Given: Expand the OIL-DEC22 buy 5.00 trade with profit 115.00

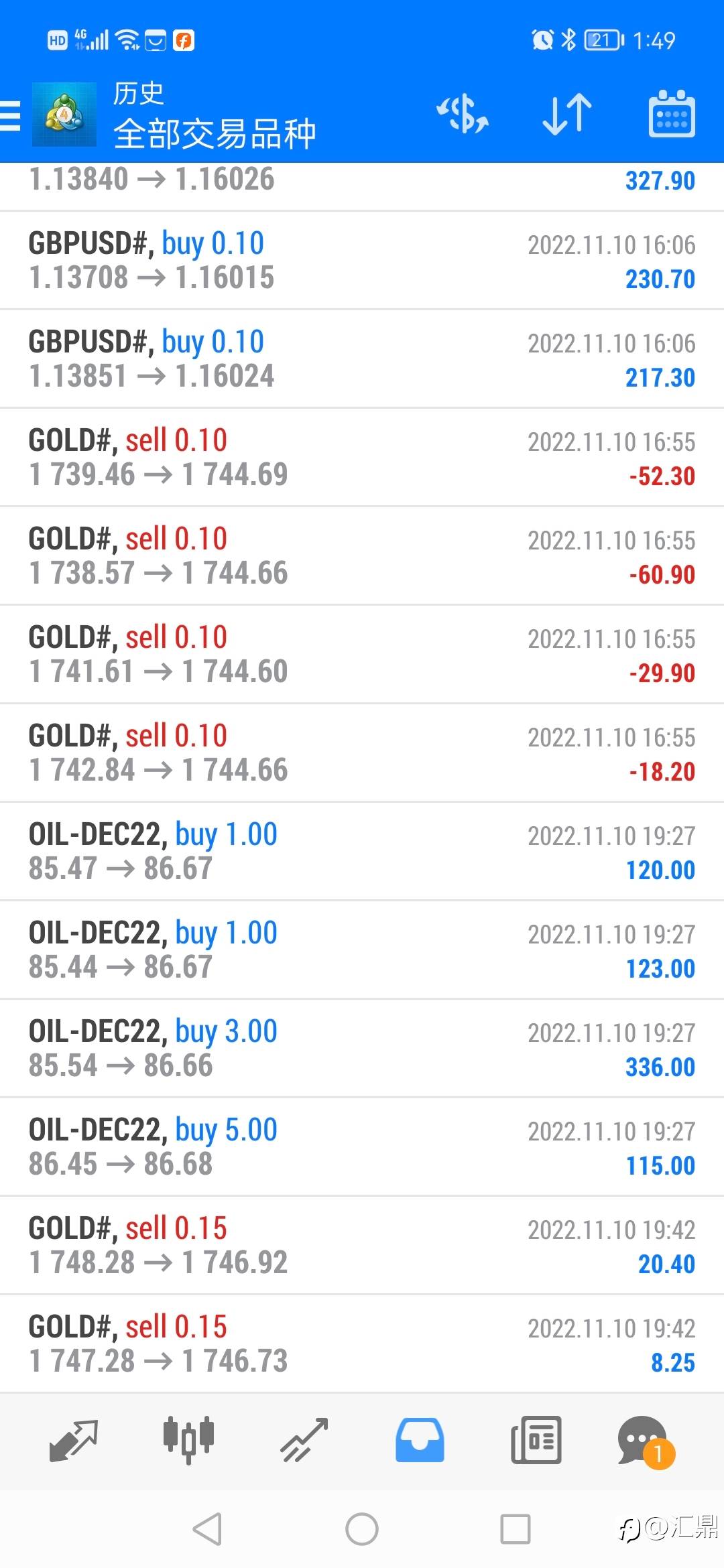Looking at the screenshot, I should click(362, 1147).
